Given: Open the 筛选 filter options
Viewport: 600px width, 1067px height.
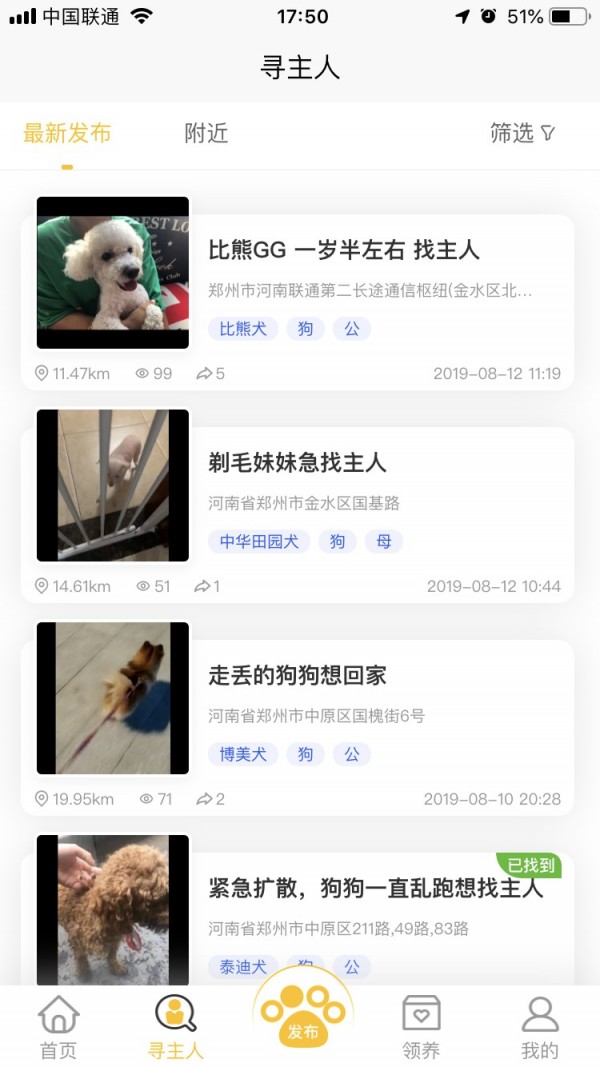Looking at the screenshot, I should click(x=522, y=134).
